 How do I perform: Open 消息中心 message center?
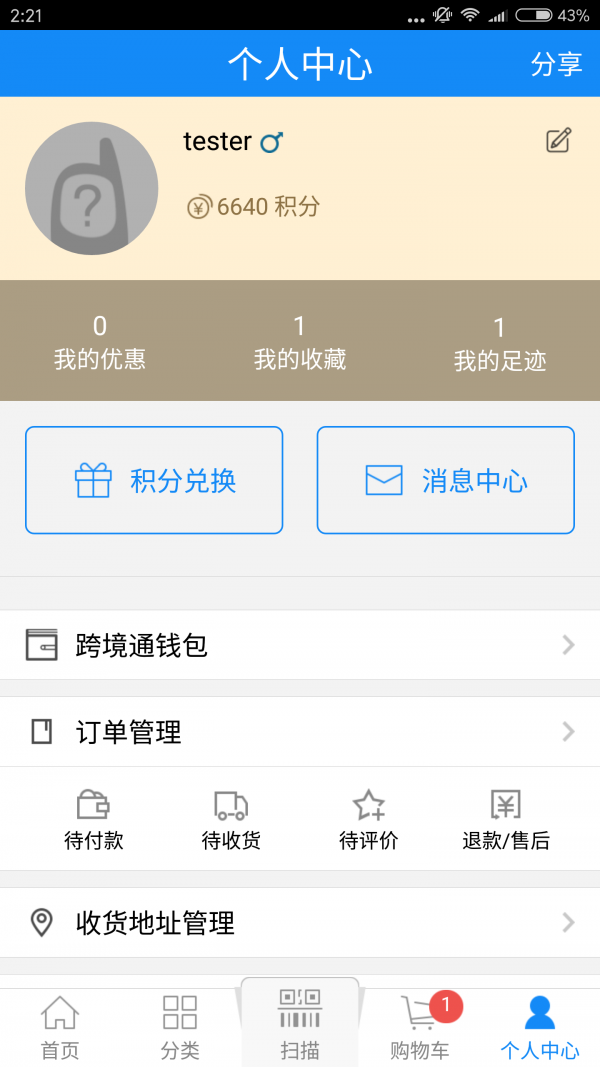tap(446, 481)
